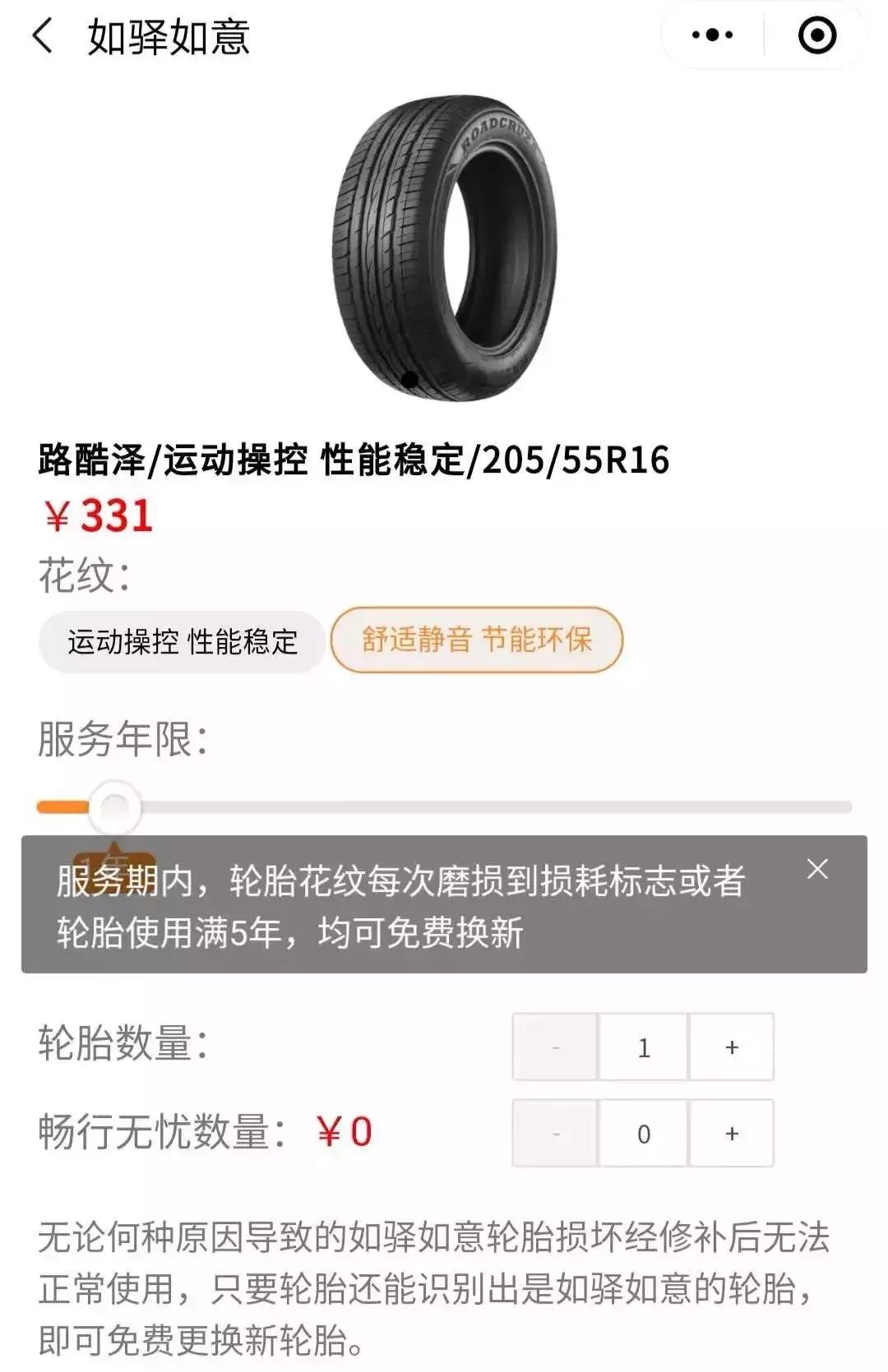This screenshot has height=1372, width=888.
Task: View the ROADCRUZA tire product image
Action: tap(444, 247)
